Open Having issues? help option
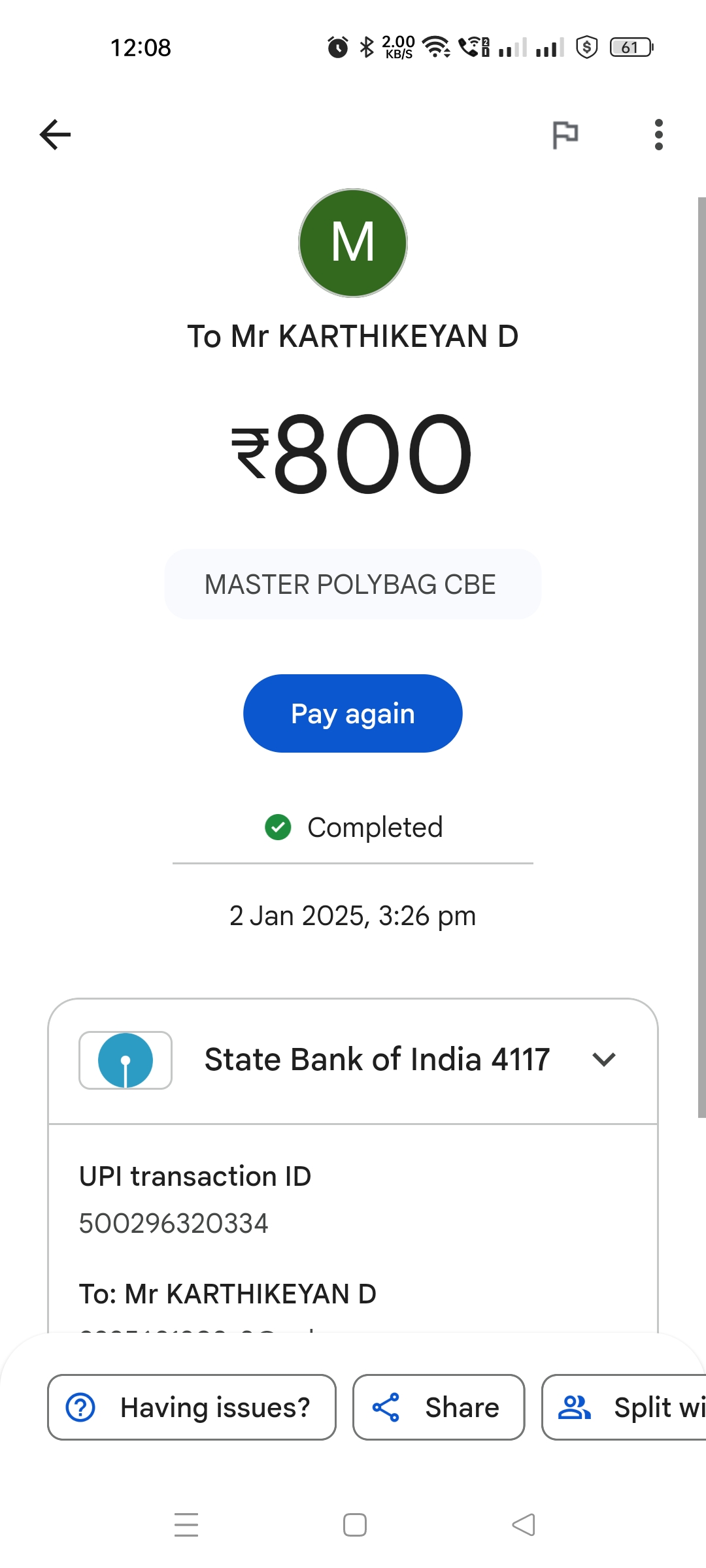The width and height of the screenshot is (706, 1568). [192, 1407]
